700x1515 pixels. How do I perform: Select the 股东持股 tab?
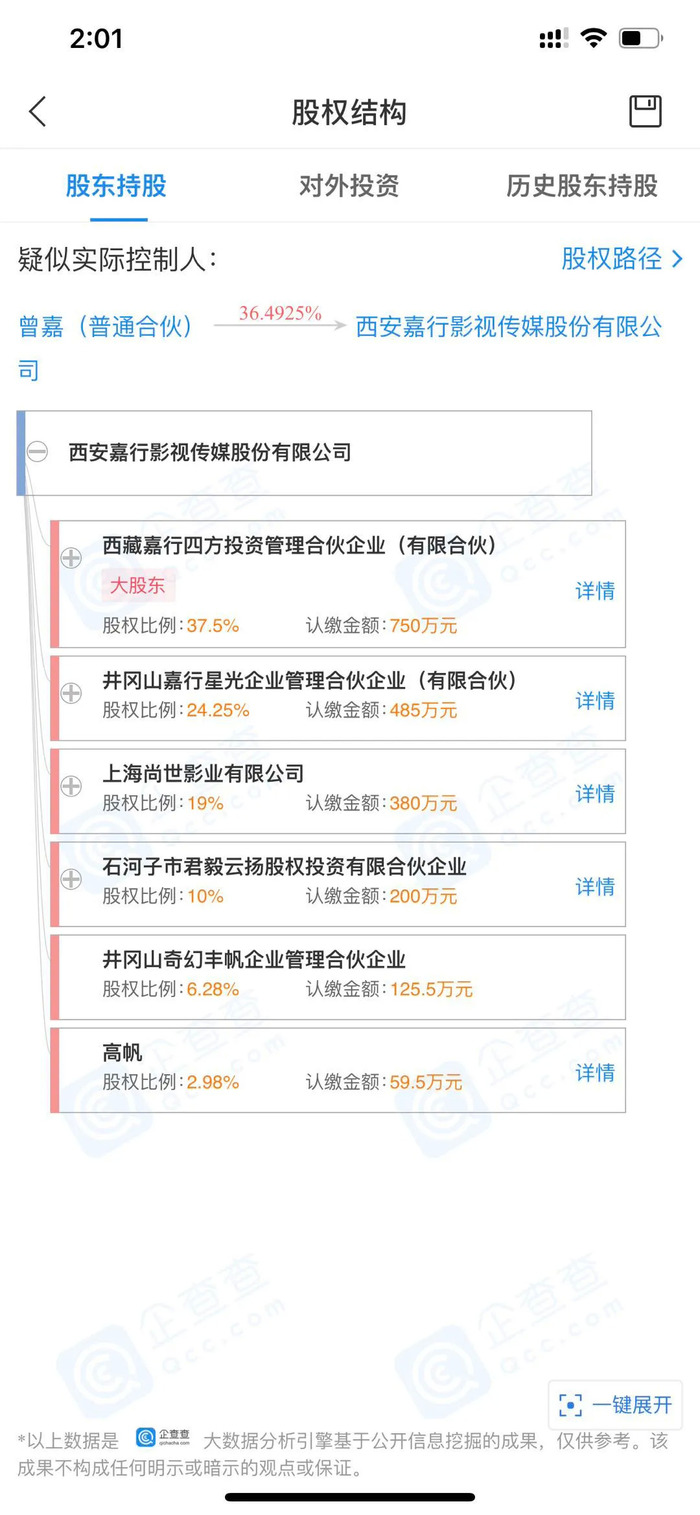click(116, 186)
